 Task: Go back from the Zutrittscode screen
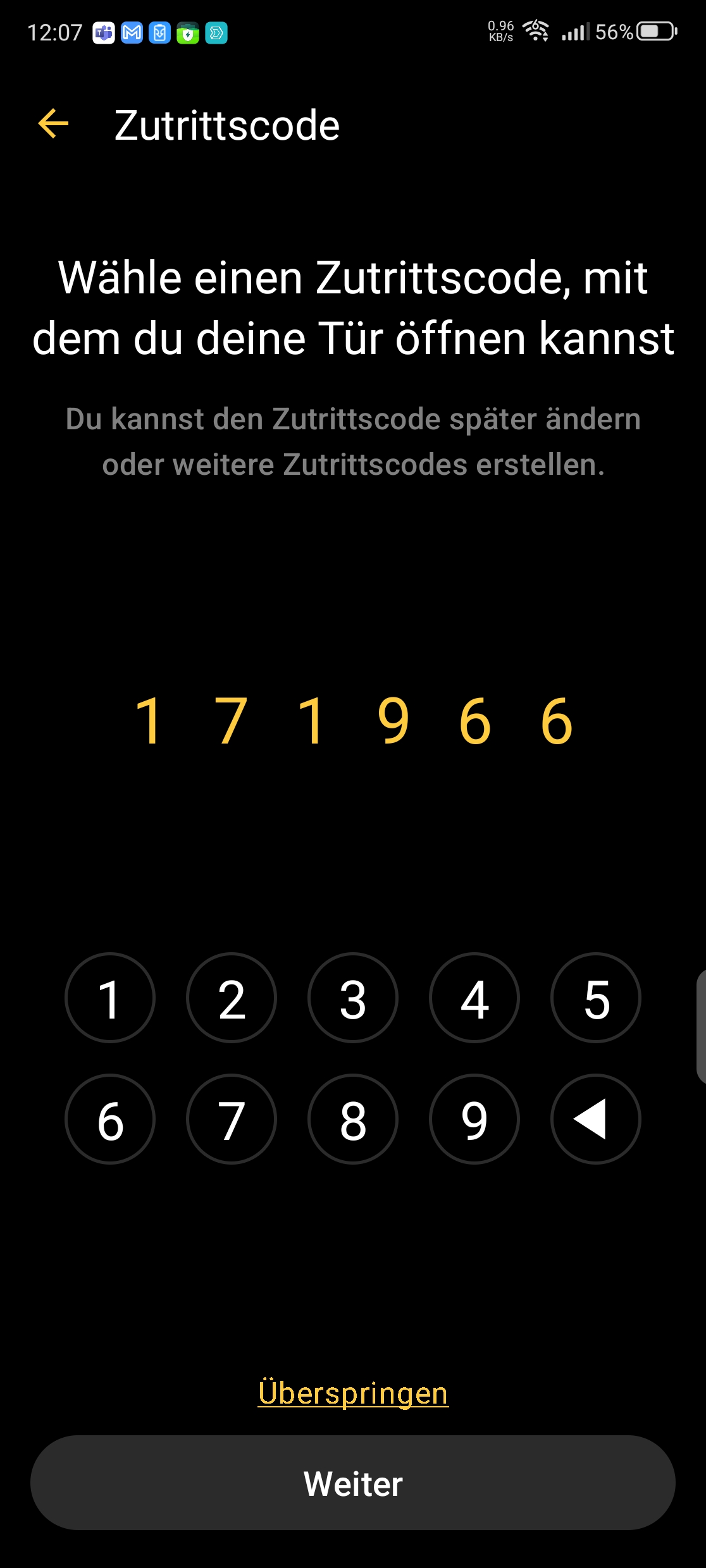click(x=53, y=123)
